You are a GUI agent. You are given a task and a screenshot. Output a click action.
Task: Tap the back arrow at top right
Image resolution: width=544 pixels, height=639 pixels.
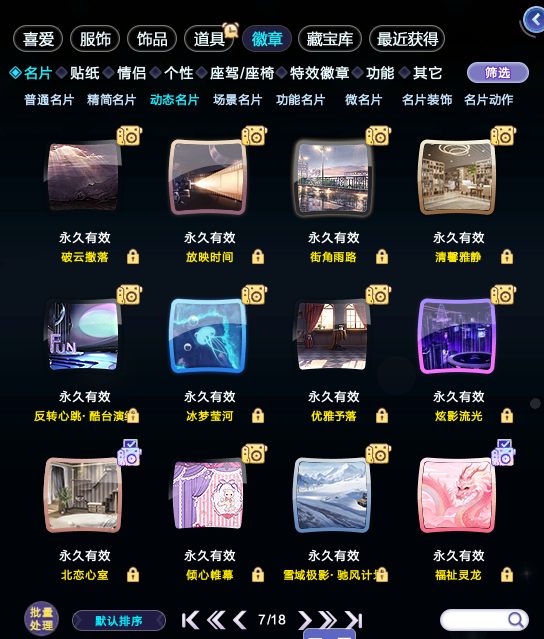pos(534,20)
